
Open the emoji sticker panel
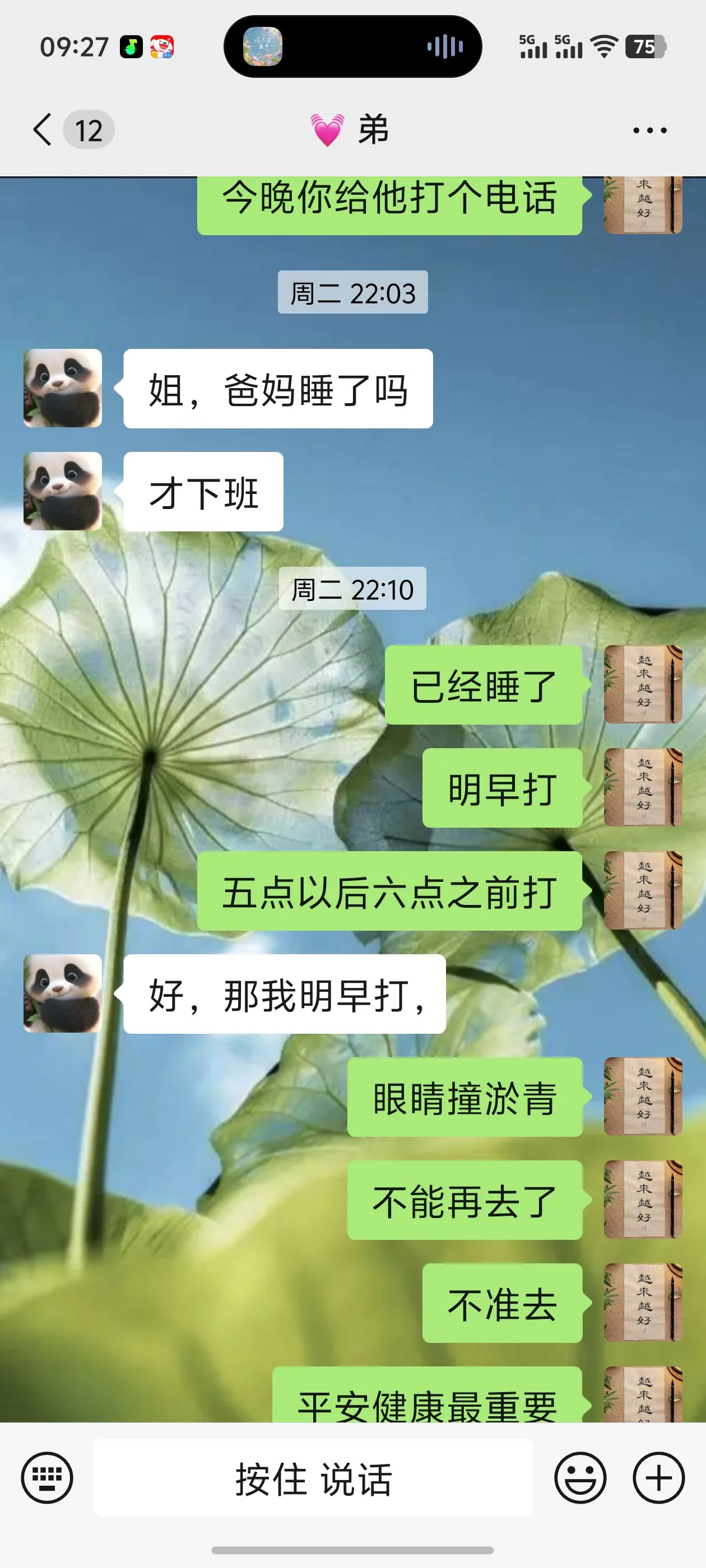tap(580, 1477)
